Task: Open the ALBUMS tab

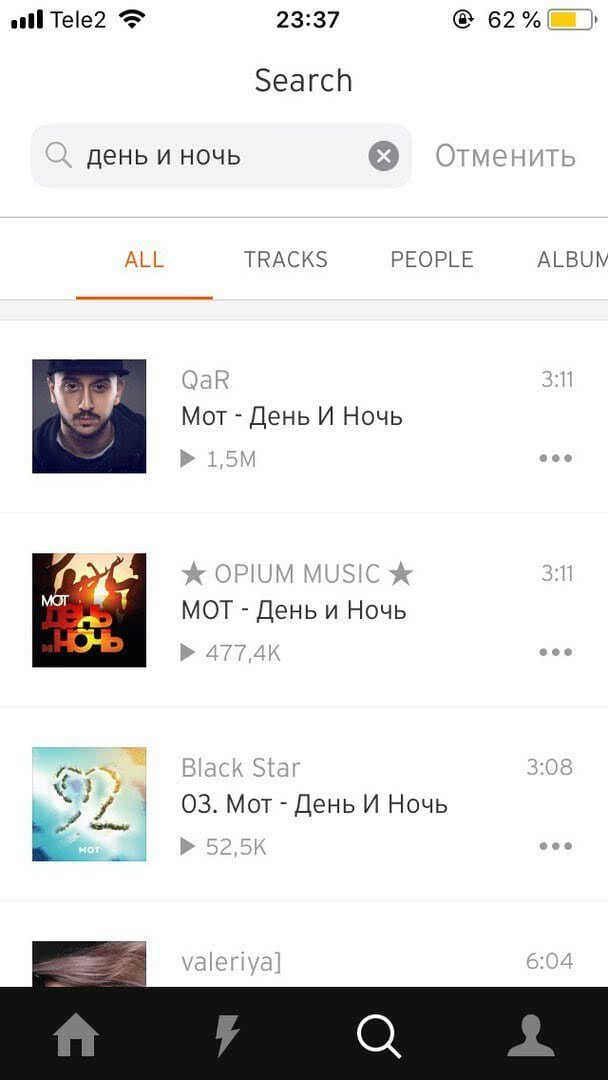Action: 572,260
